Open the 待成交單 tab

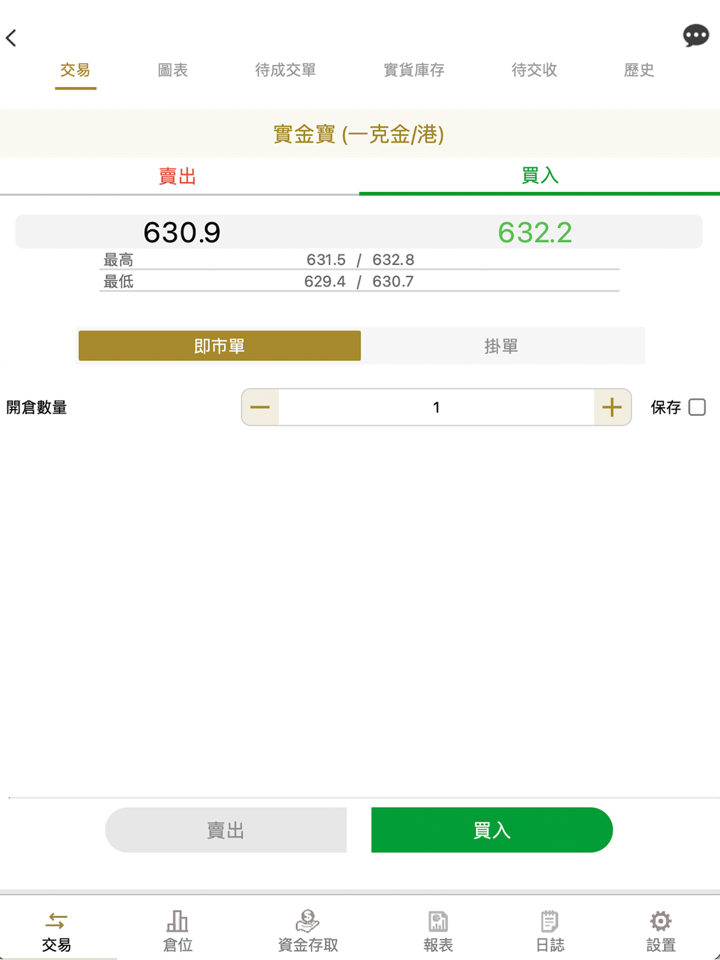click(x=285, y=71)
